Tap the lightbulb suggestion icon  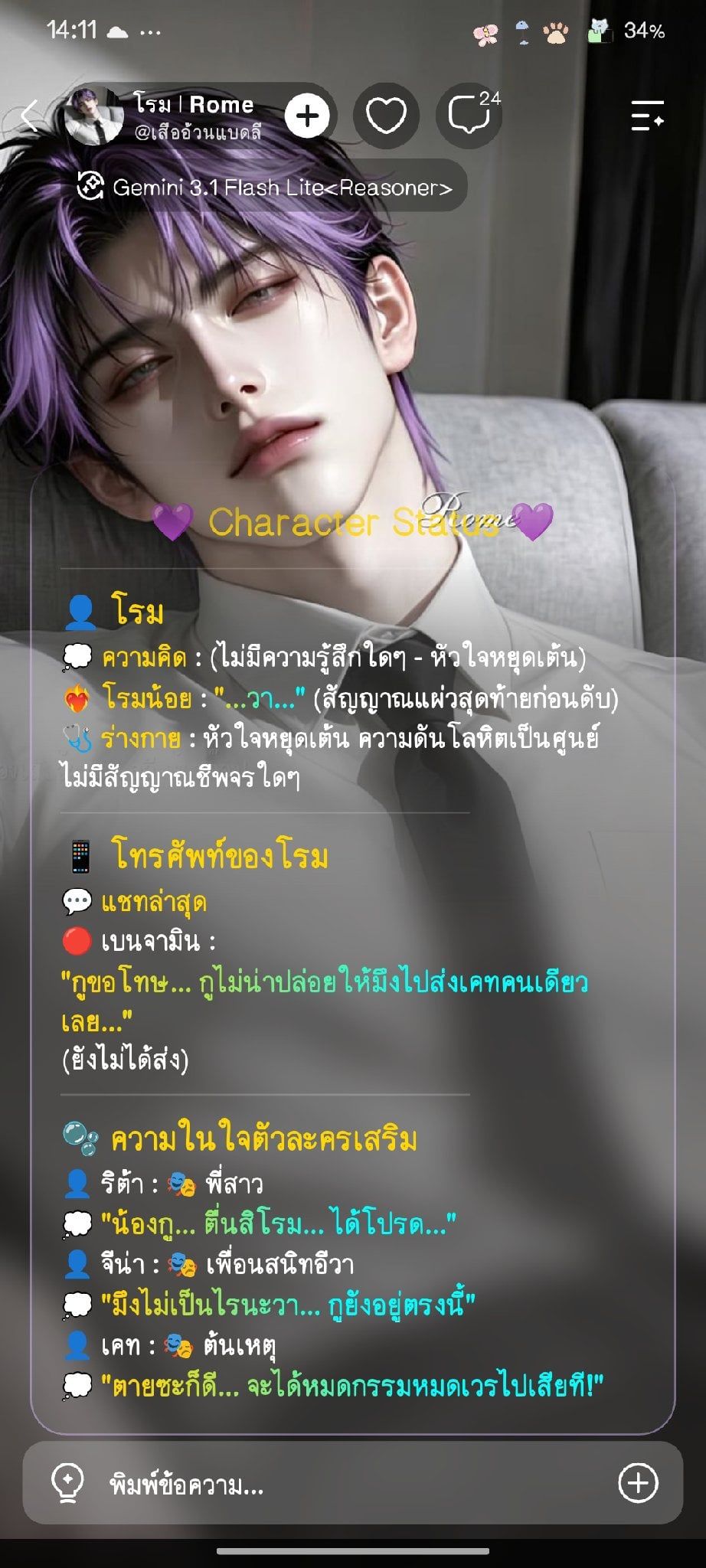[x=67, y=1483]
